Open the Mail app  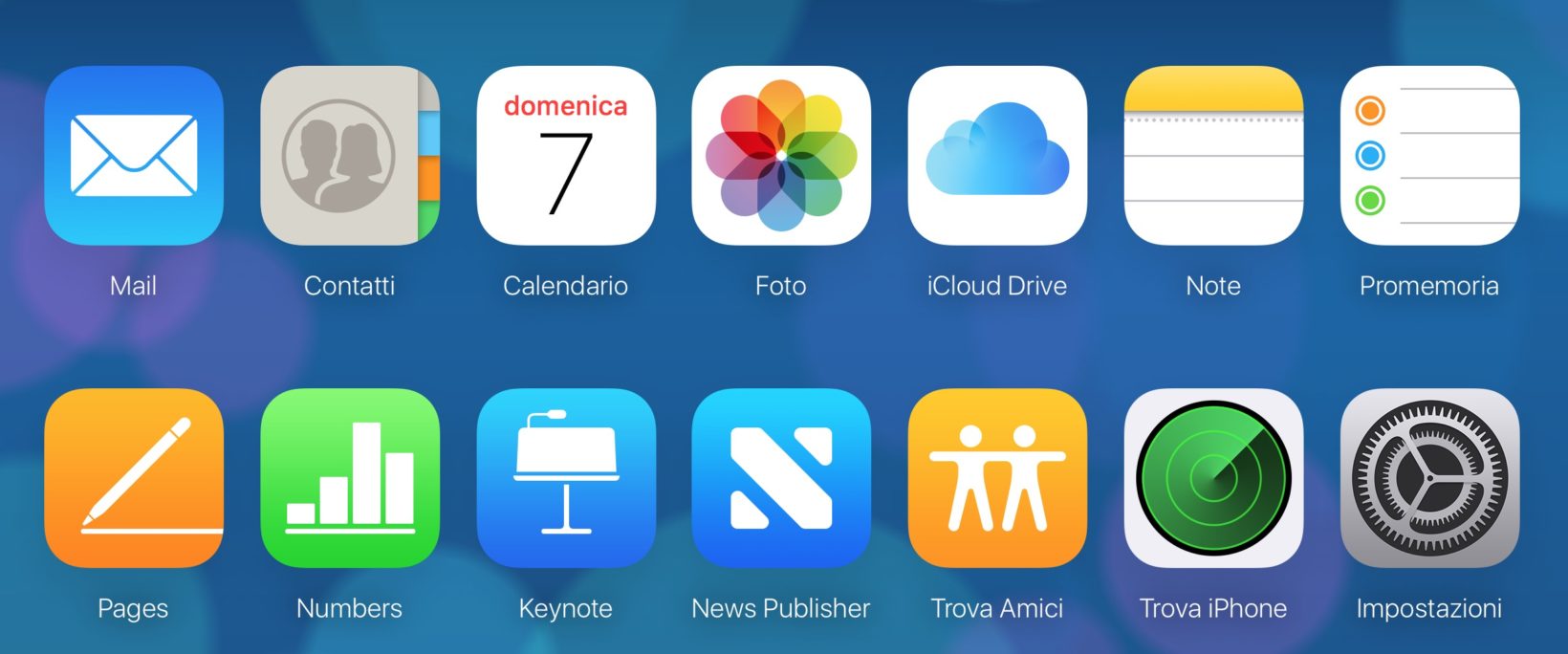click(134, 156)
